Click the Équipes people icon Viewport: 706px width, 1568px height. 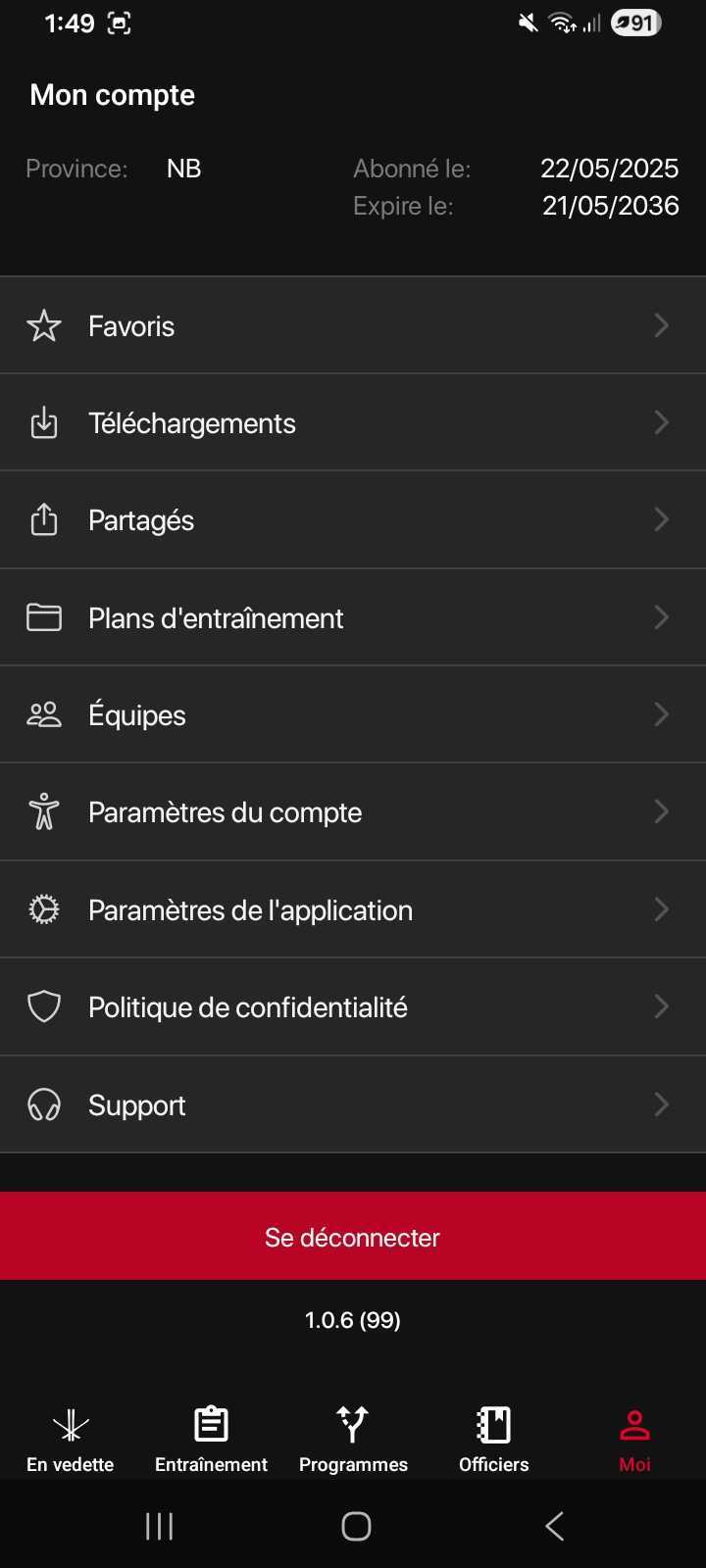coord(43,714)
